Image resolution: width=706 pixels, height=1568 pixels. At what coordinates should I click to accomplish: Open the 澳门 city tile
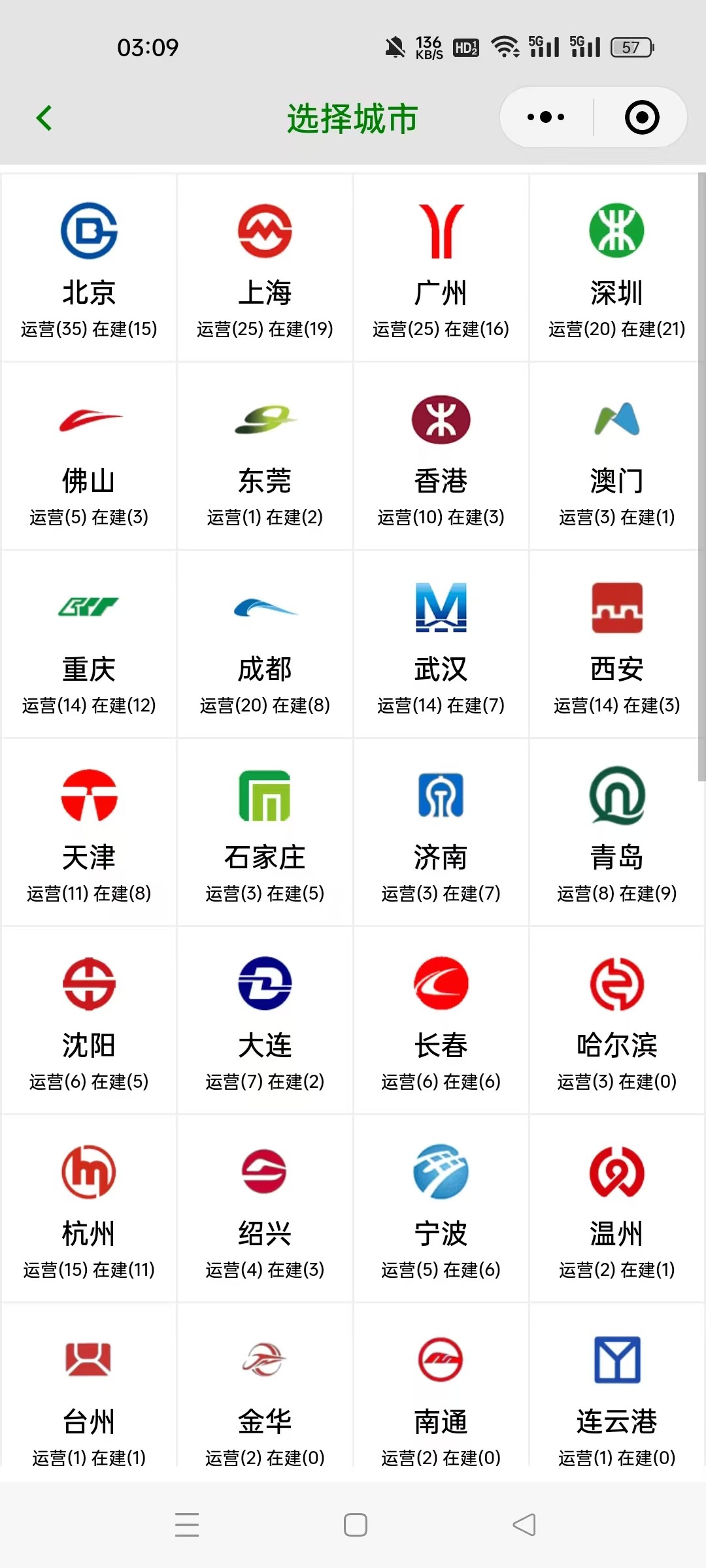(x=616, y=456)
